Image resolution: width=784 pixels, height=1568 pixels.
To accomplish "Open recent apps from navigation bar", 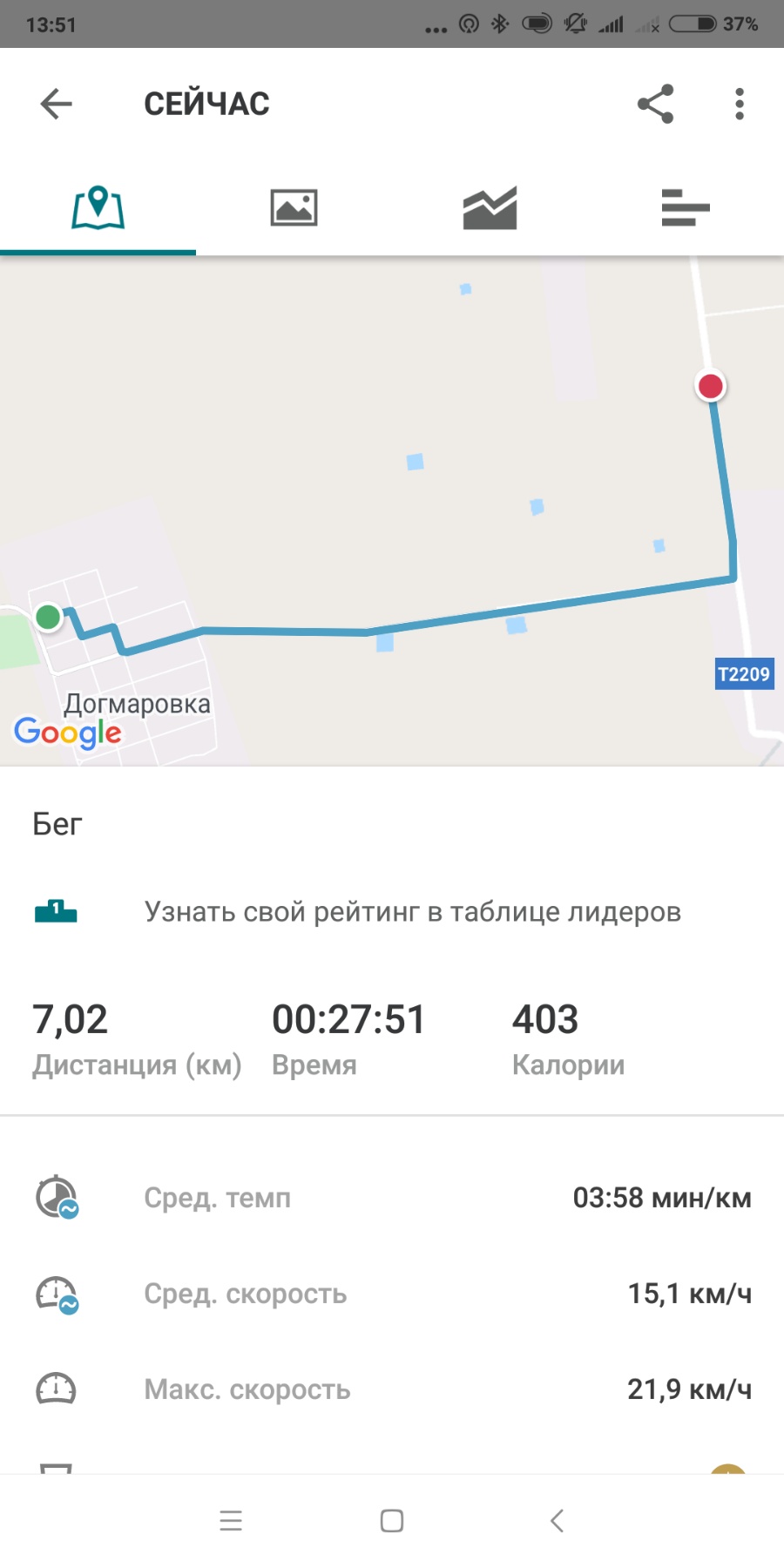I will point(231,1521).
